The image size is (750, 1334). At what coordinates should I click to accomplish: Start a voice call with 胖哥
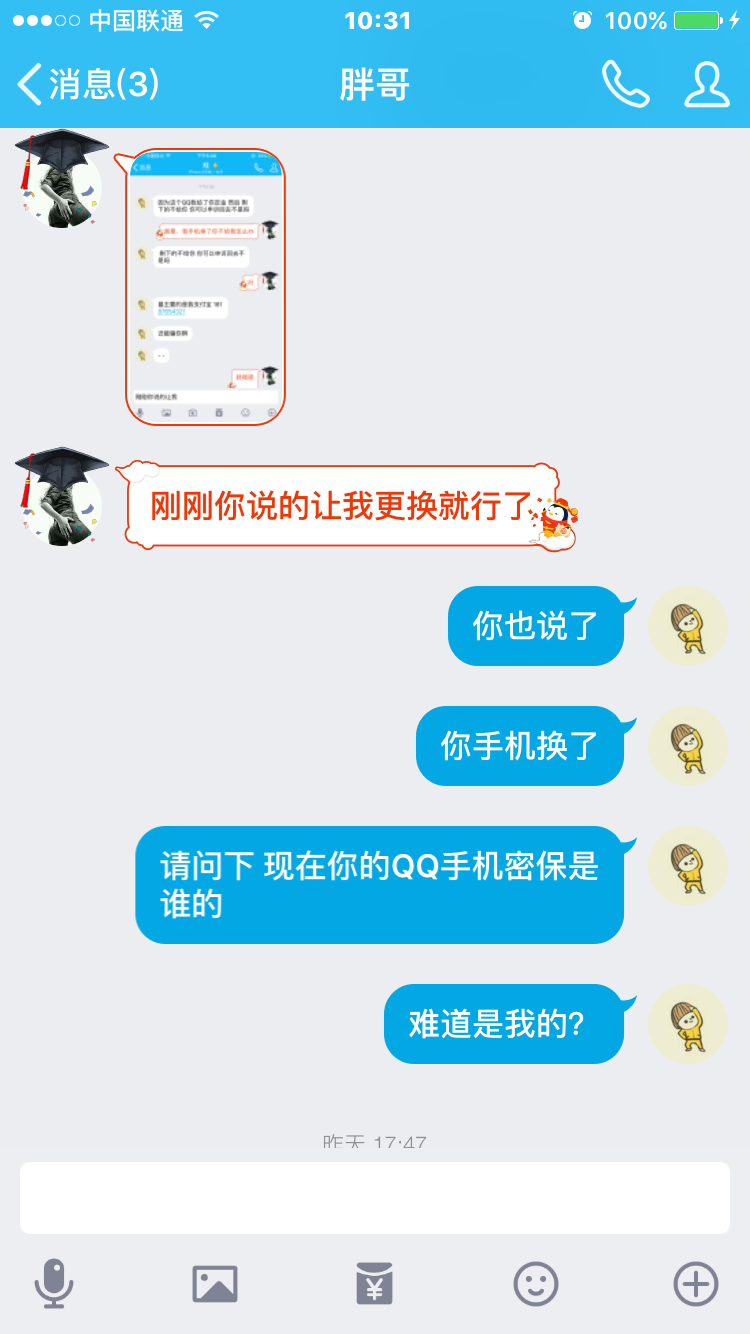click(625, 84)
